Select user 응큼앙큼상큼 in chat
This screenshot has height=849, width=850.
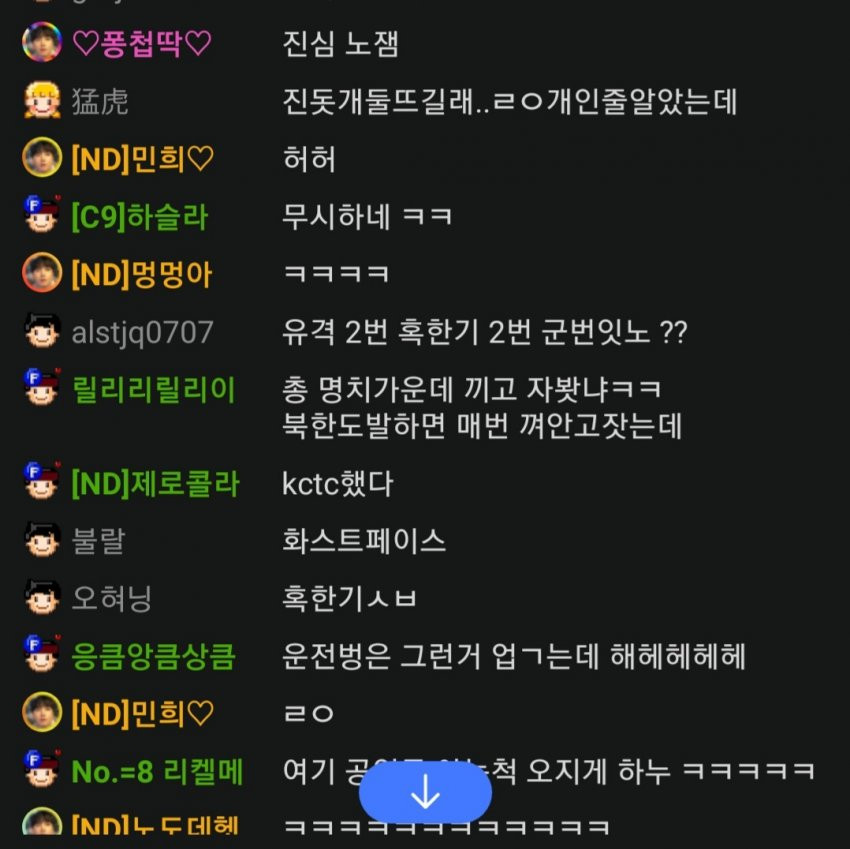click(153, 657)
